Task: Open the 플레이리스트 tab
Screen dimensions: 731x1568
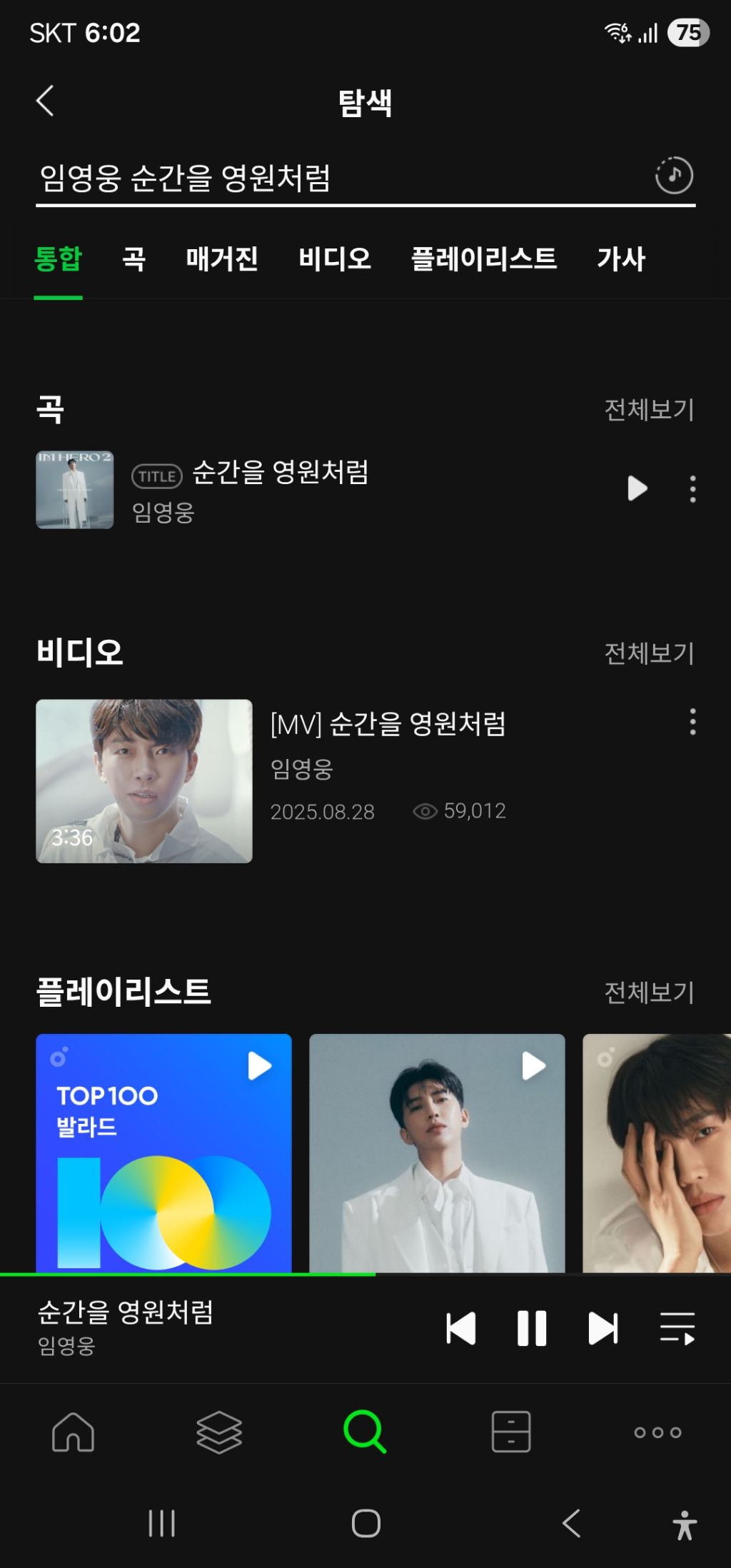Action: [484, 259]
